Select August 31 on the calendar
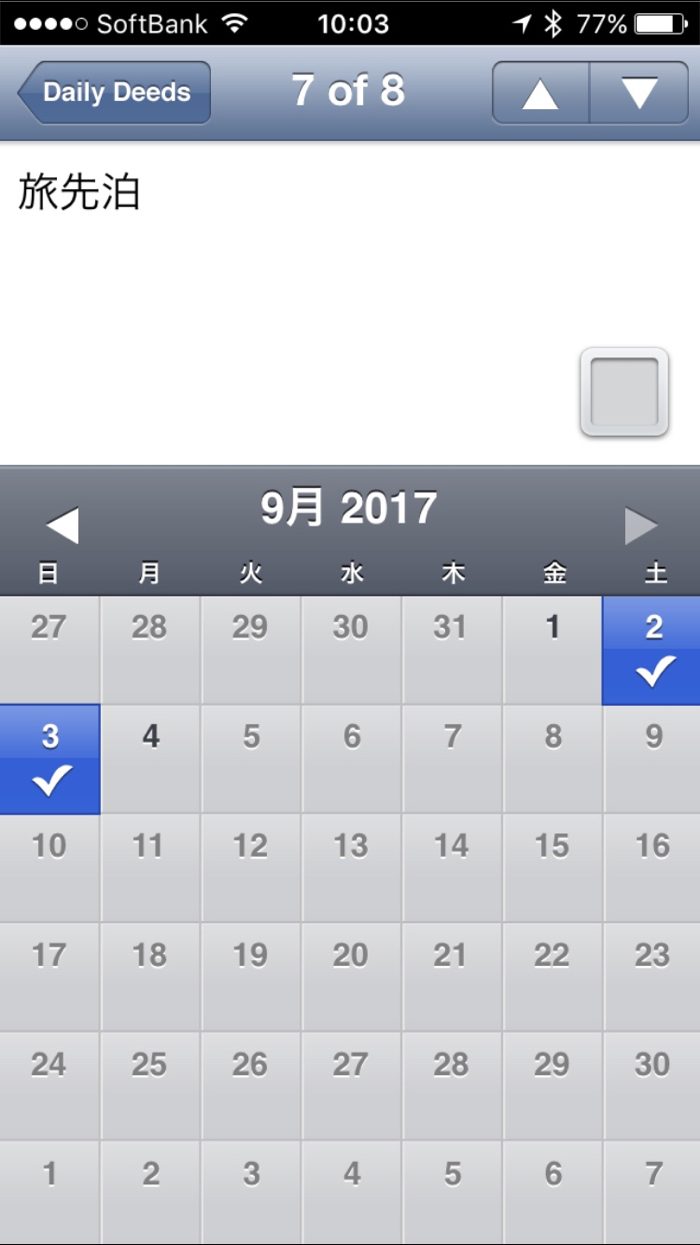 tap(451, 650)
